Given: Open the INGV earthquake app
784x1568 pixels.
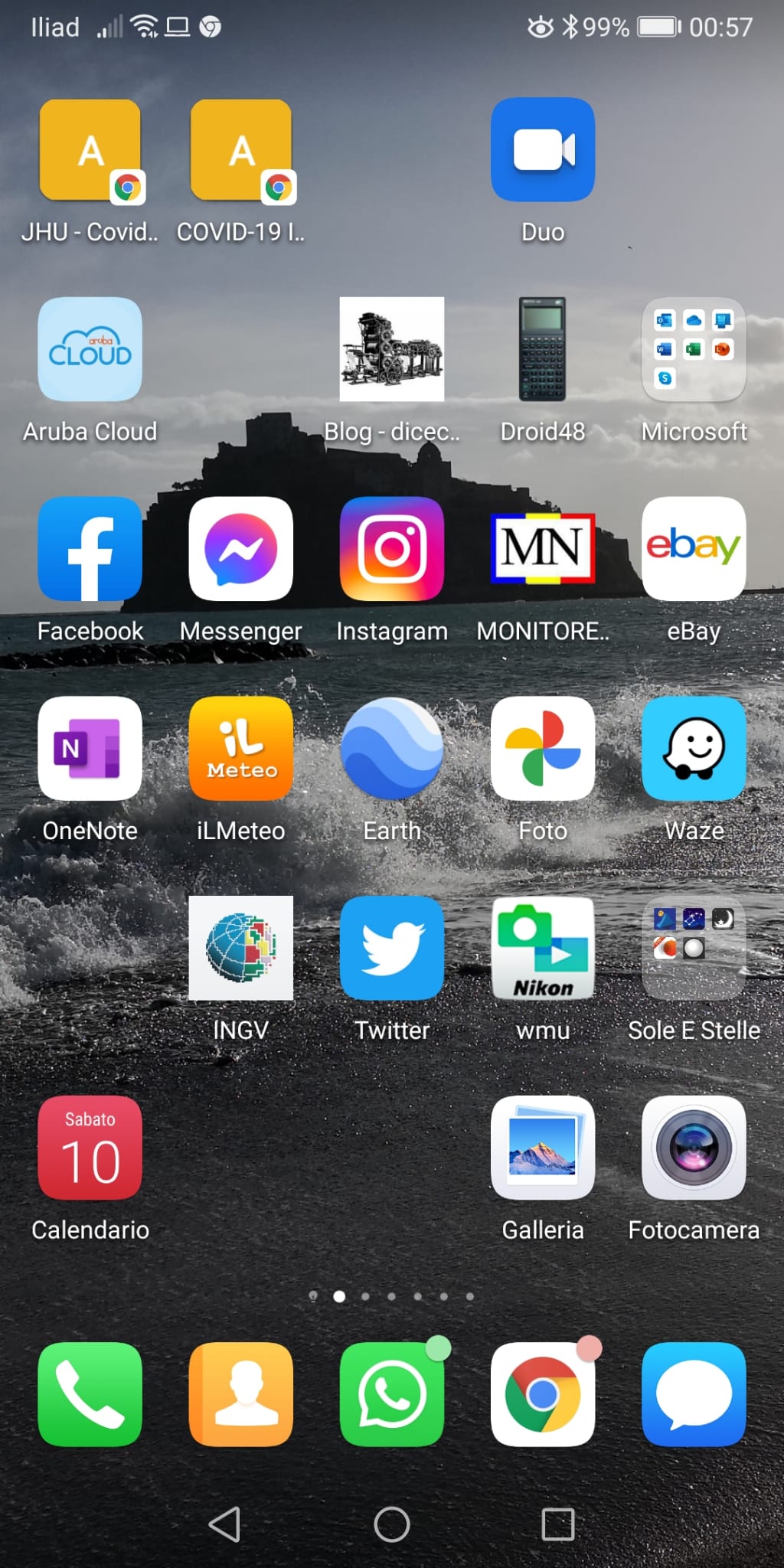Looking at the screenshot, I should [240, 948].
